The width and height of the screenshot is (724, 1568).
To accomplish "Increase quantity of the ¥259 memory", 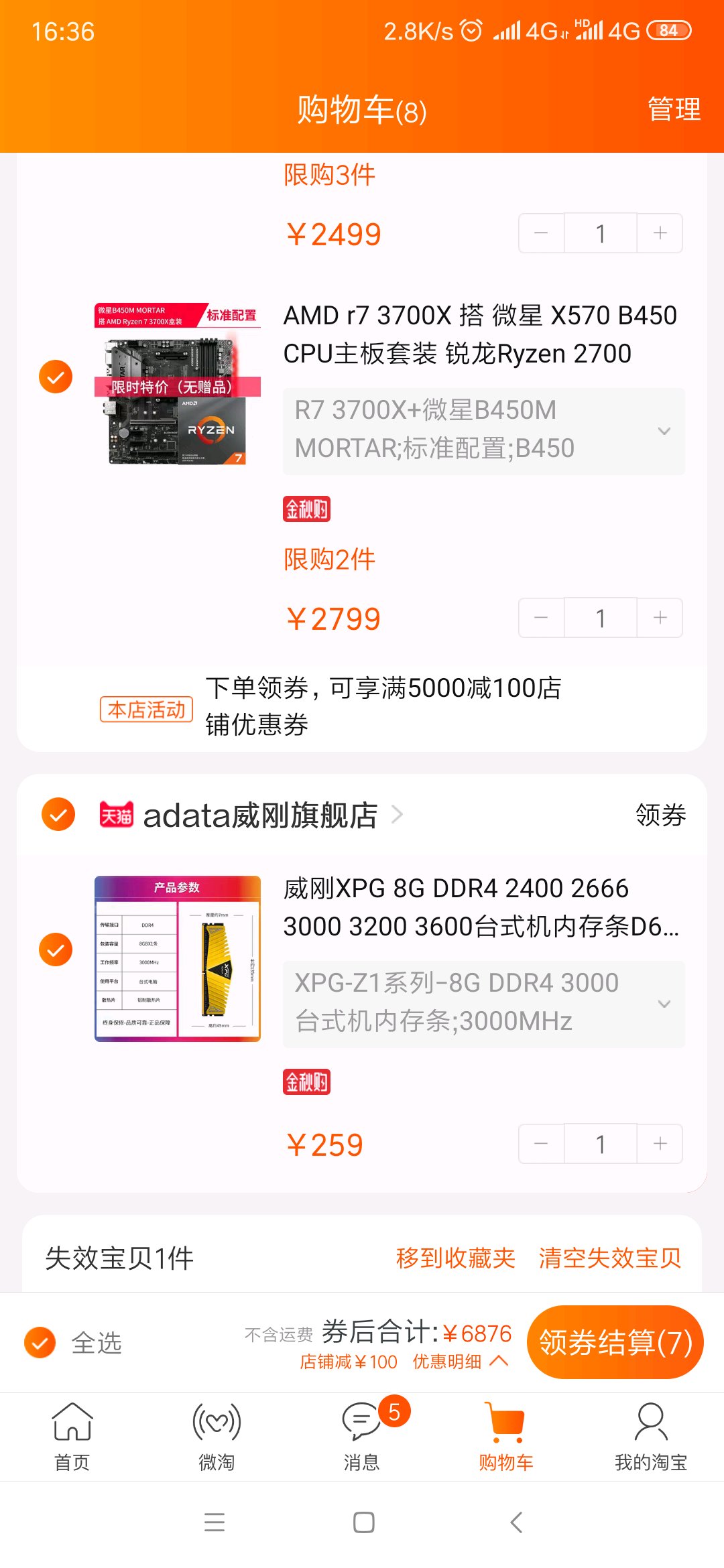I will pos(660,1144).
